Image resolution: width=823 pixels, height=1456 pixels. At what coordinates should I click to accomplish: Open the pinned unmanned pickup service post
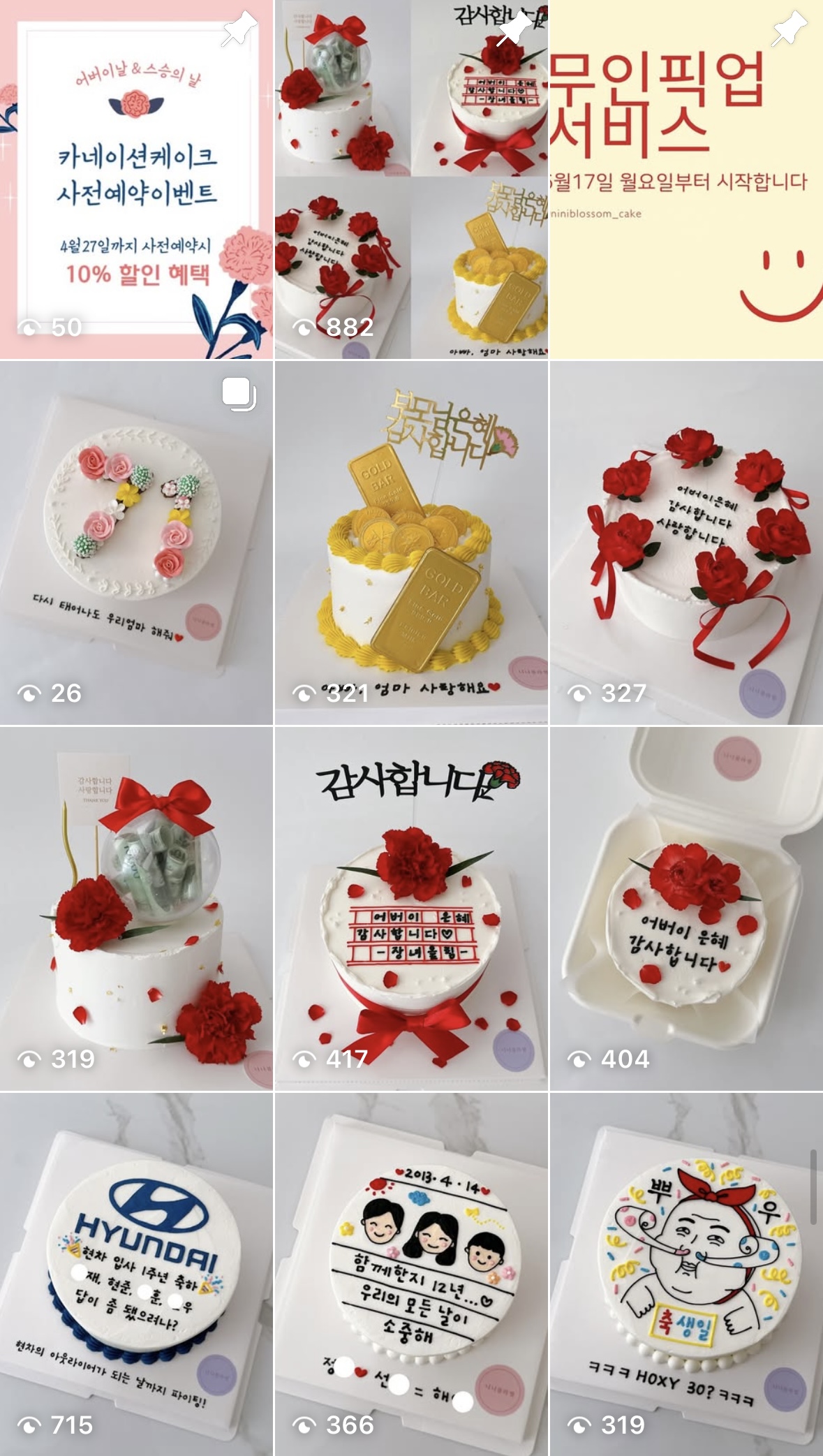pyautogui.click(x=686, y=179)
